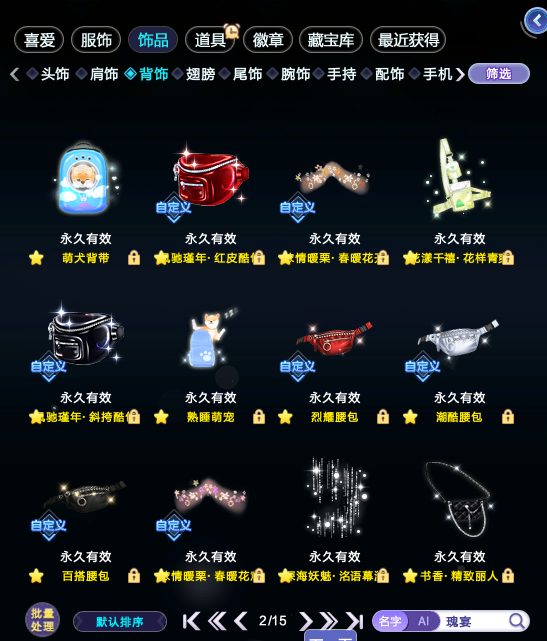547x641 pixels.
Task: Switch to the 徽章 tab
Action: (x=268, y=40)
